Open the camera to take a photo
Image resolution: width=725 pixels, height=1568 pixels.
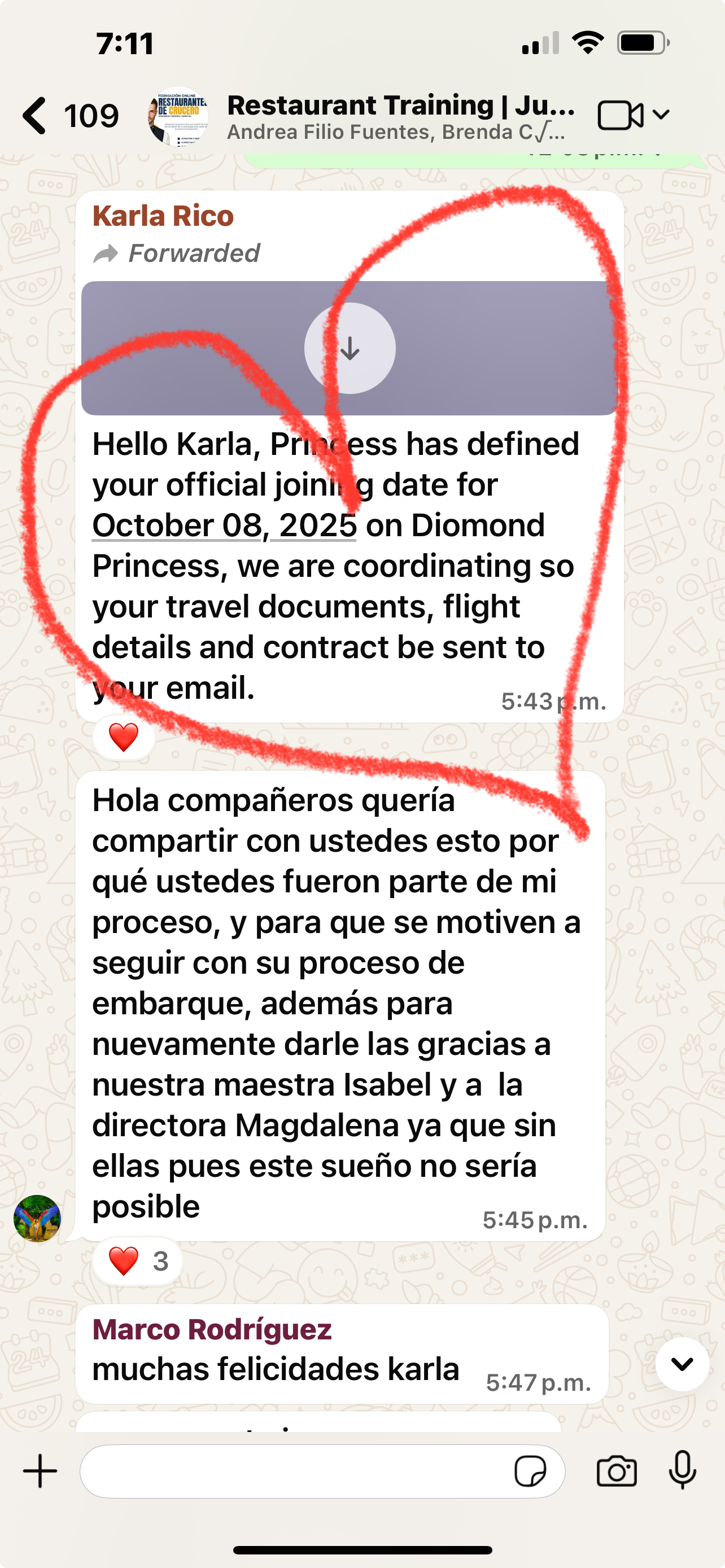(x=617, y=1472)
